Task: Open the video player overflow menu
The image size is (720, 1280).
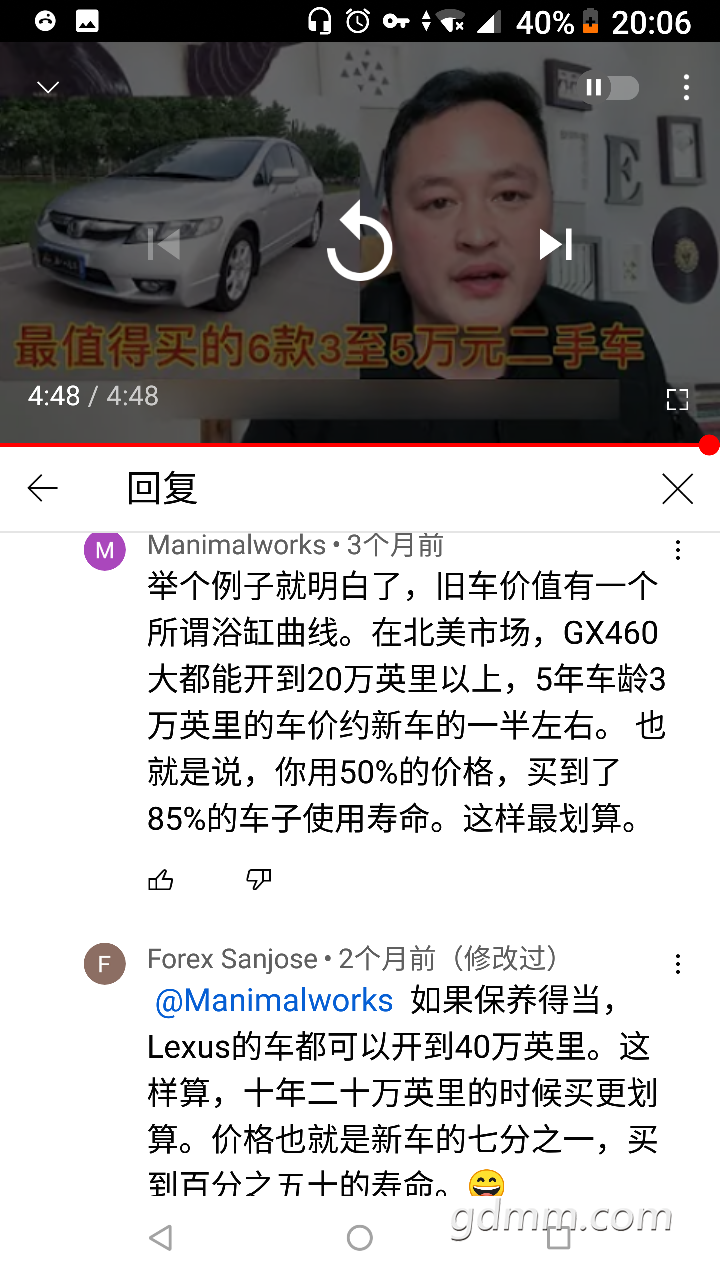Action: pyautogui.click(x=686, y=88)
